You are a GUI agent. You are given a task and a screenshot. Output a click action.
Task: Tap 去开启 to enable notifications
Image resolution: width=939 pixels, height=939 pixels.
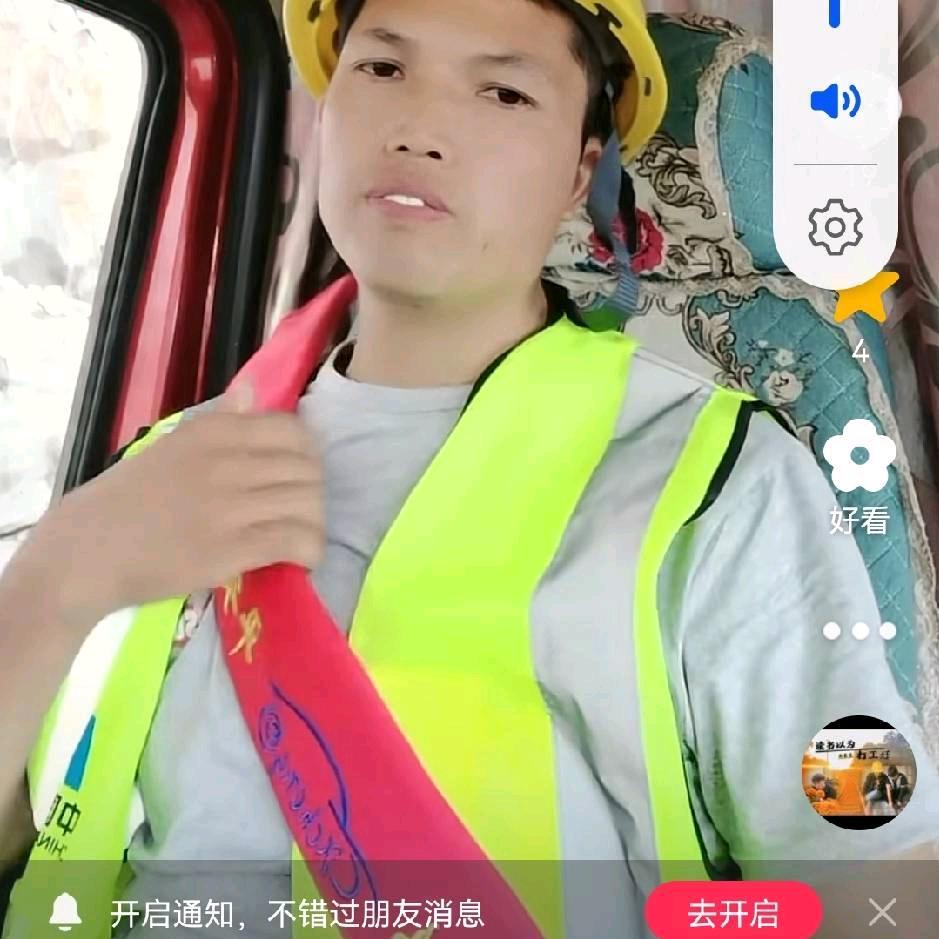[733, 914]
